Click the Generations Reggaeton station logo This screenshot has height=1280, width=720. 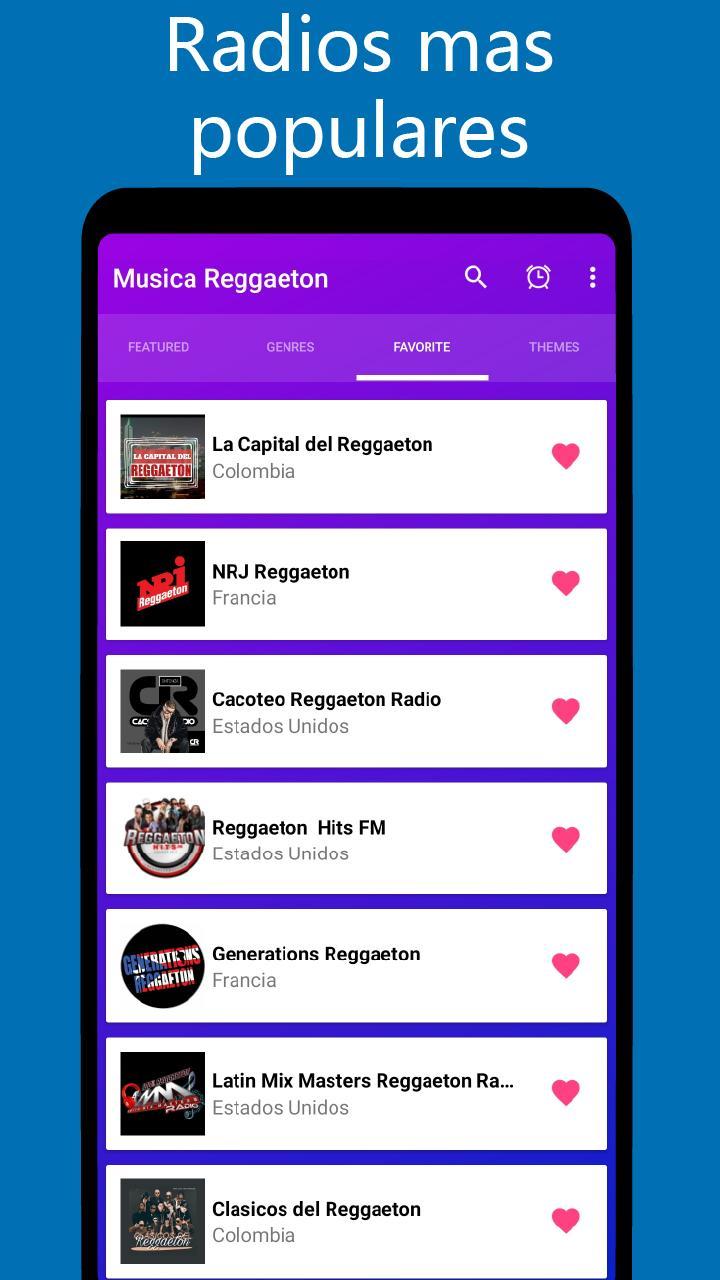(x=161, y=966)
